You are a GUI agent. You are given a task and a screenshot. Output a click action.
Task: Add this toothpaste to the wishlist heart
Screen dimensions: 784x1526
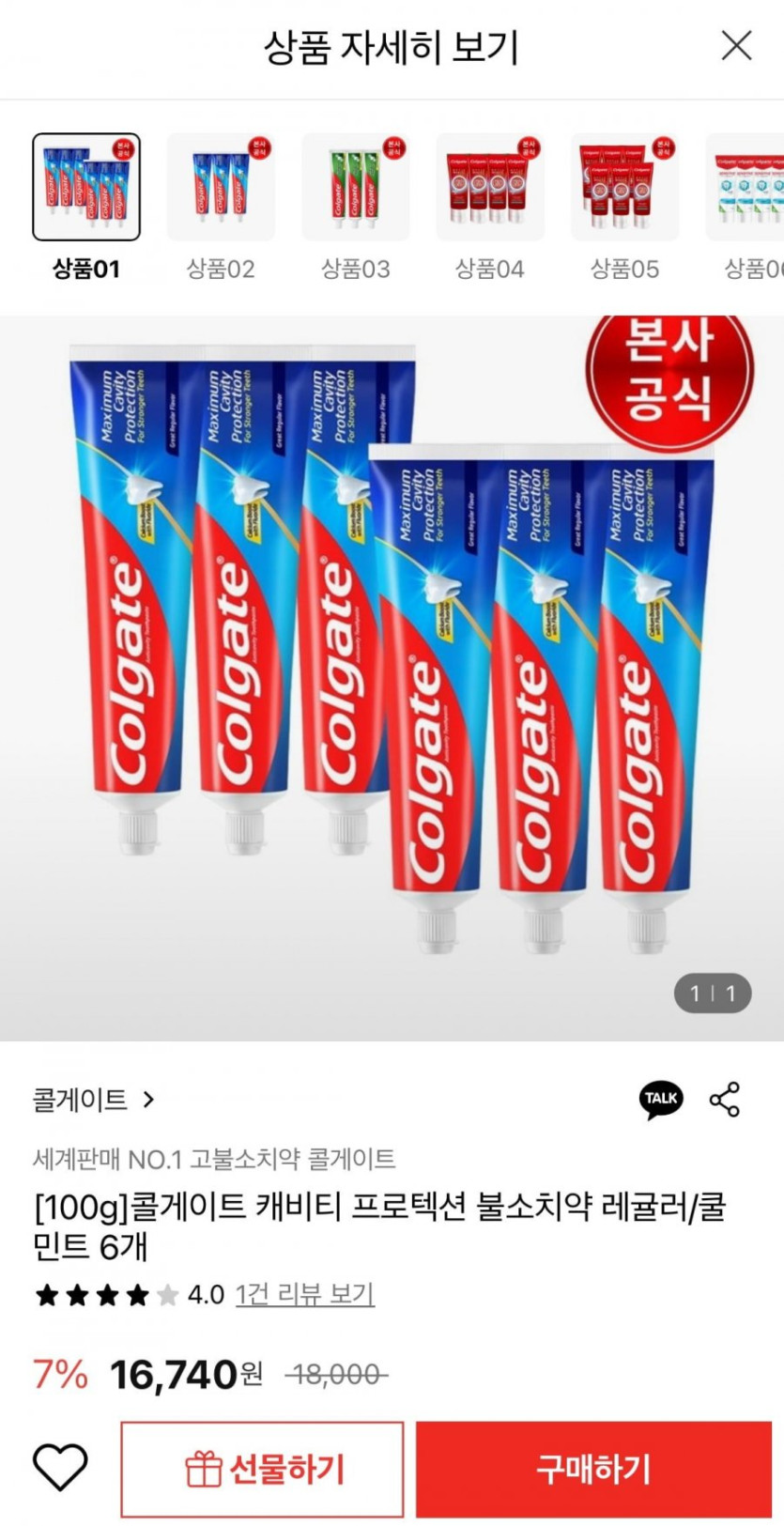coord(60,1467)
